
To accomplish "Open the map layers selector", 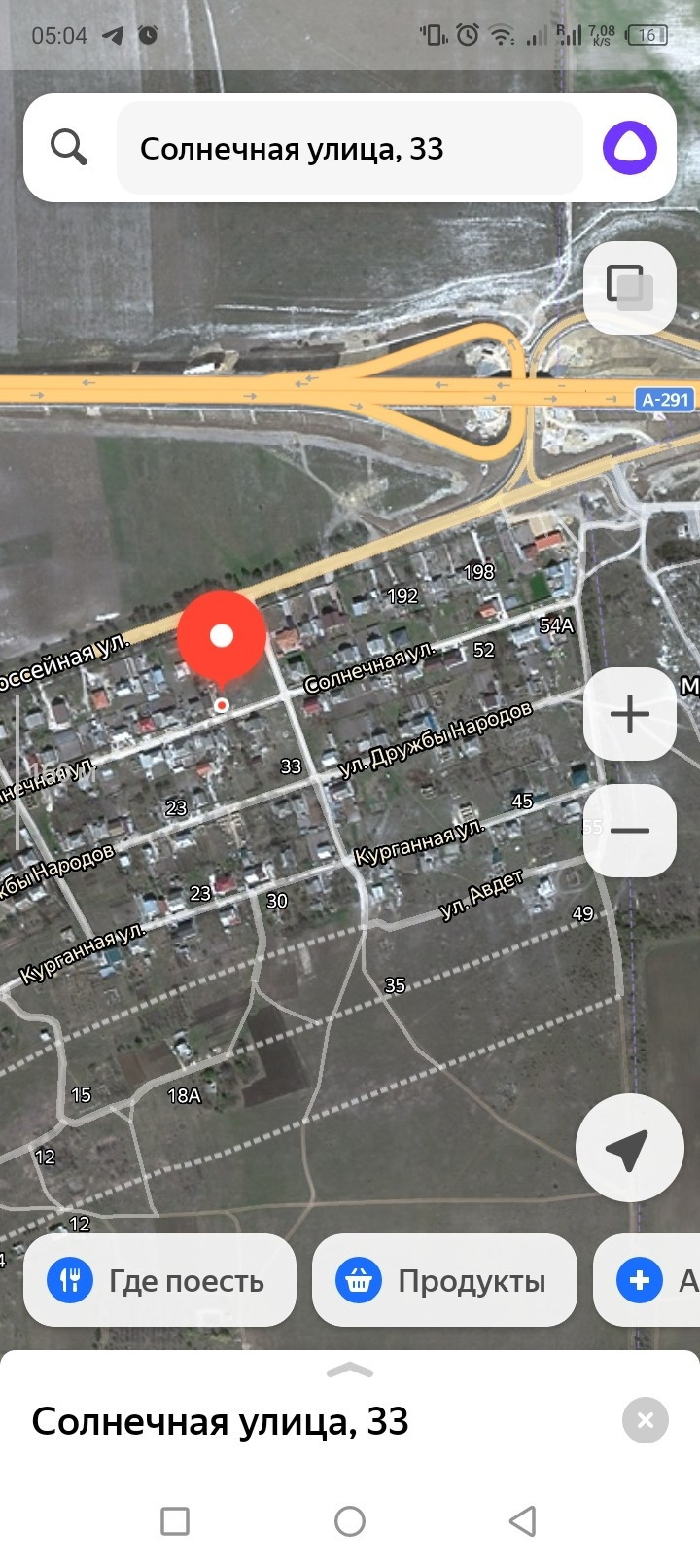I will [x=629, y=287].
